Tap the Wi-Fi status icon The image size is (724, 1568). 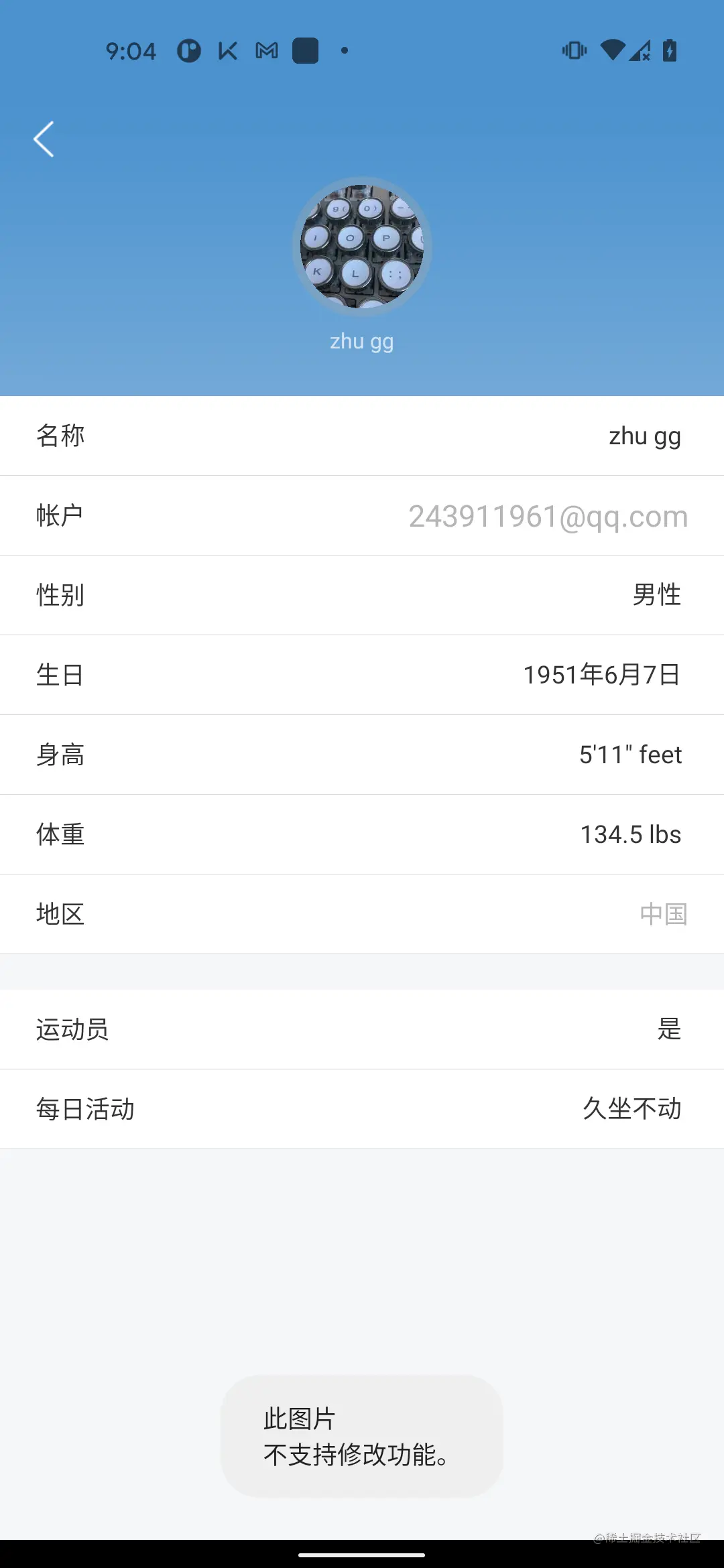click(611, 50)
